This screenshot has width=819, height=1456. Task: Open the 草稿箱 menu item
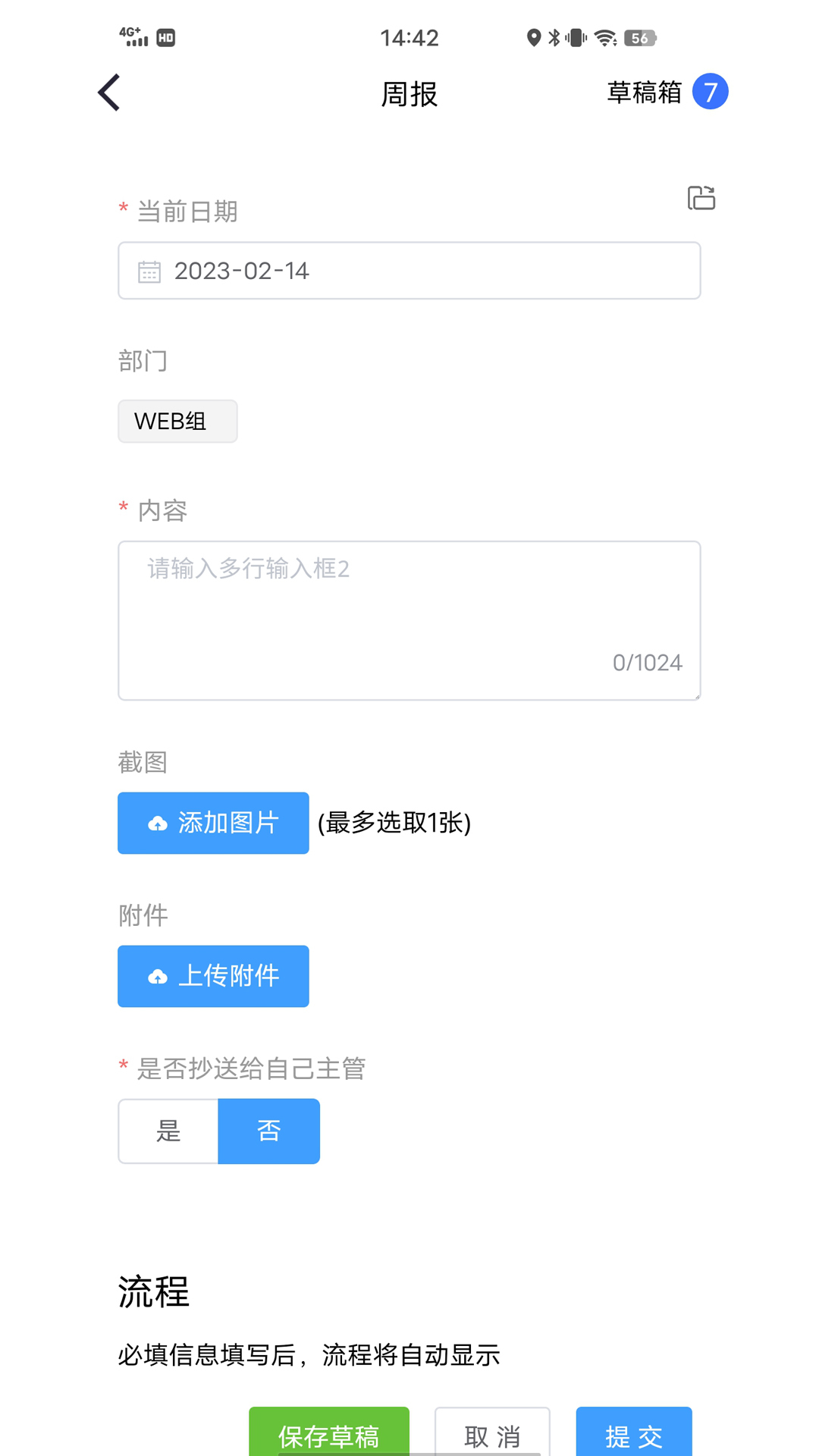645,91
